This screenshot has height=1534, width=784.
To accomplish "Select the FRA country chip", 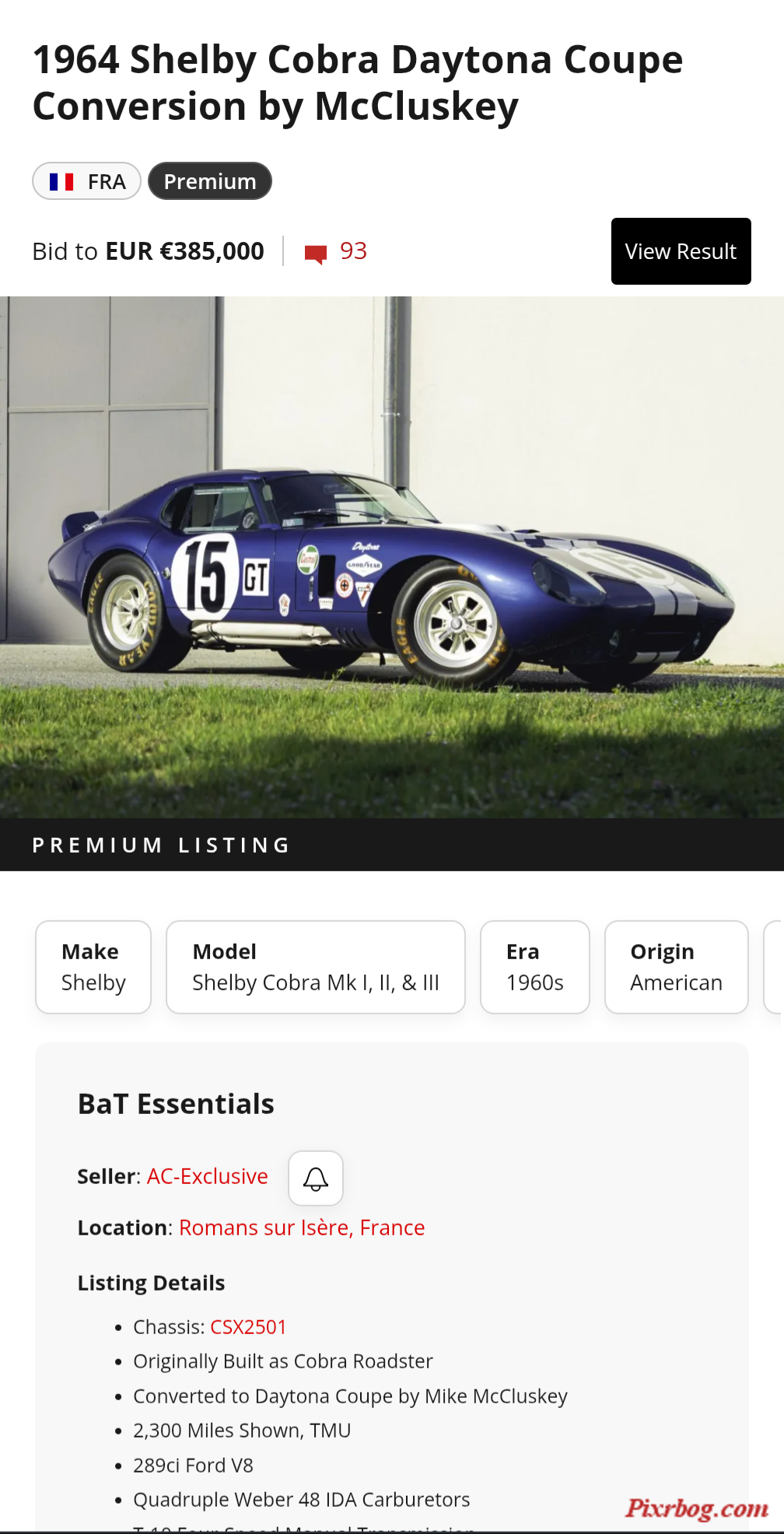I will click(x=86, y=181).
